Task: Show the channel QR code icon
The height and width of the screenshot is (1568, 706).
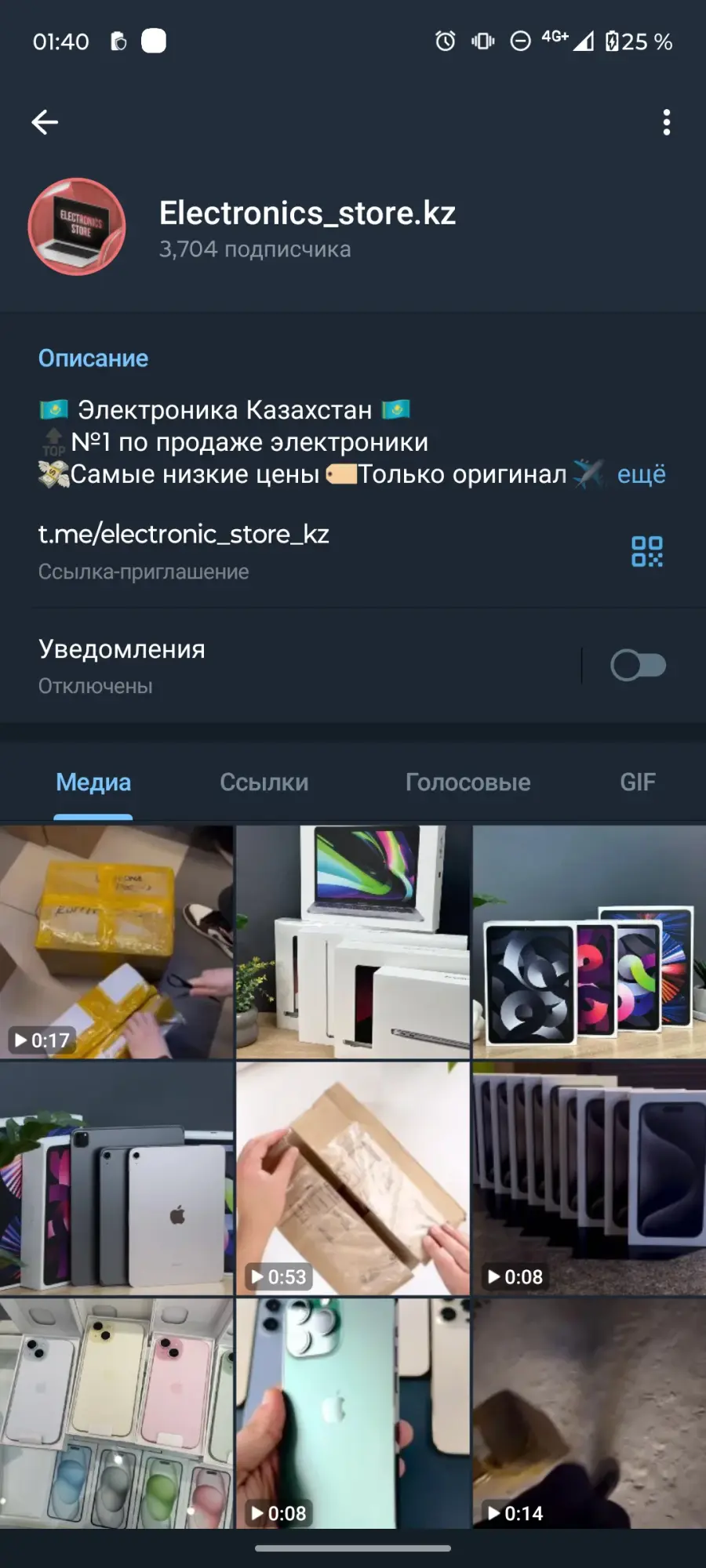Action: pyautogui.click(x=647, y=551)
